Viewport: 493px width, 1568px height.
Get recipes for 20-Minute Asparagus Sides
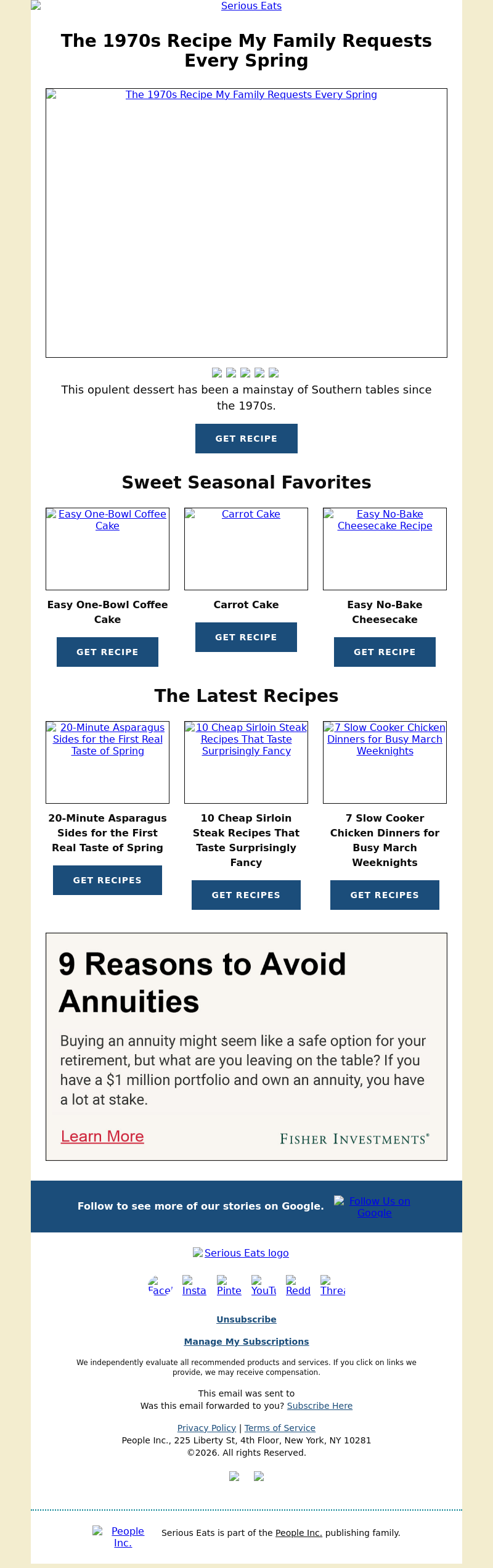107,880
